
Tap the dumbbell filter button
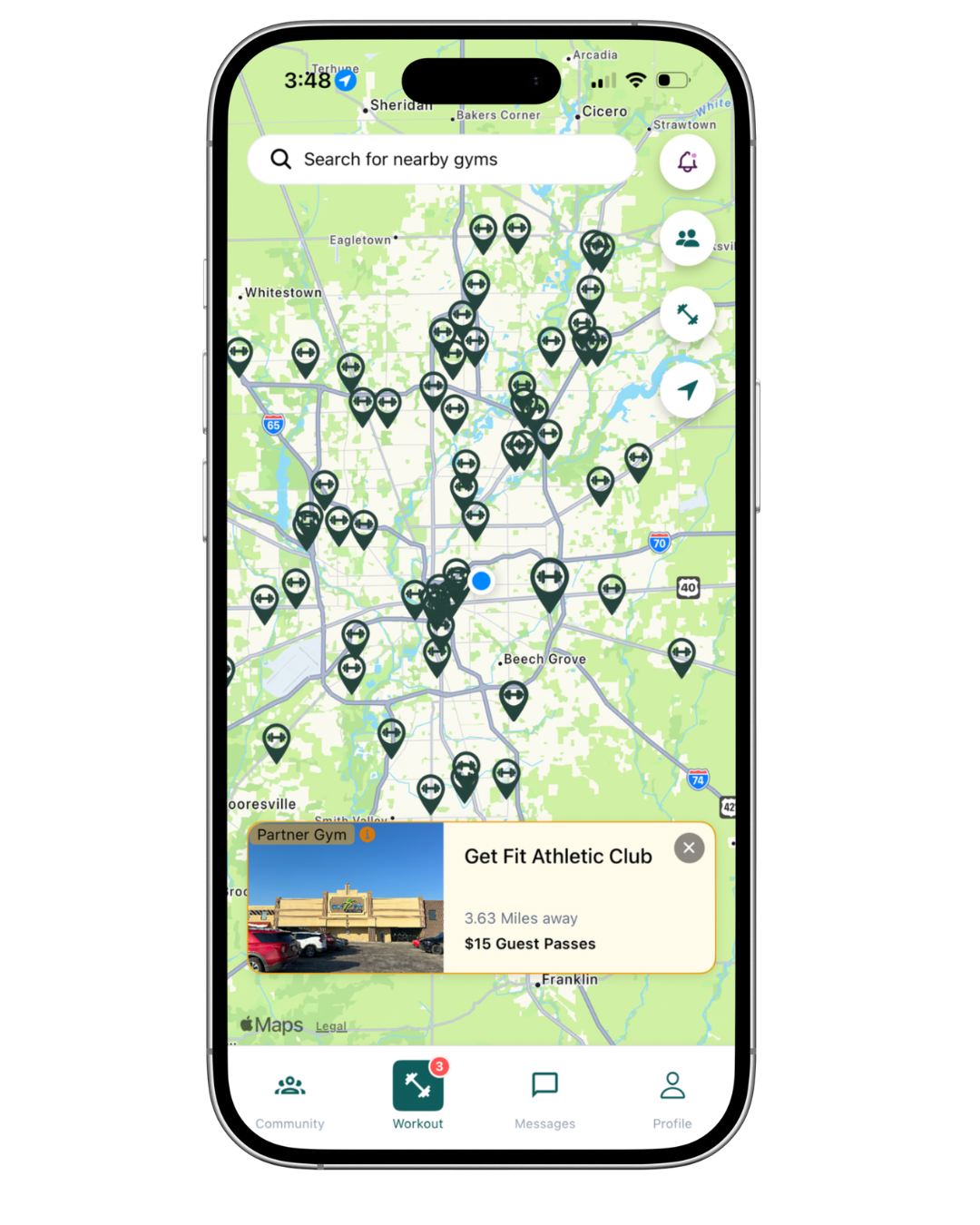pos(688,315)
